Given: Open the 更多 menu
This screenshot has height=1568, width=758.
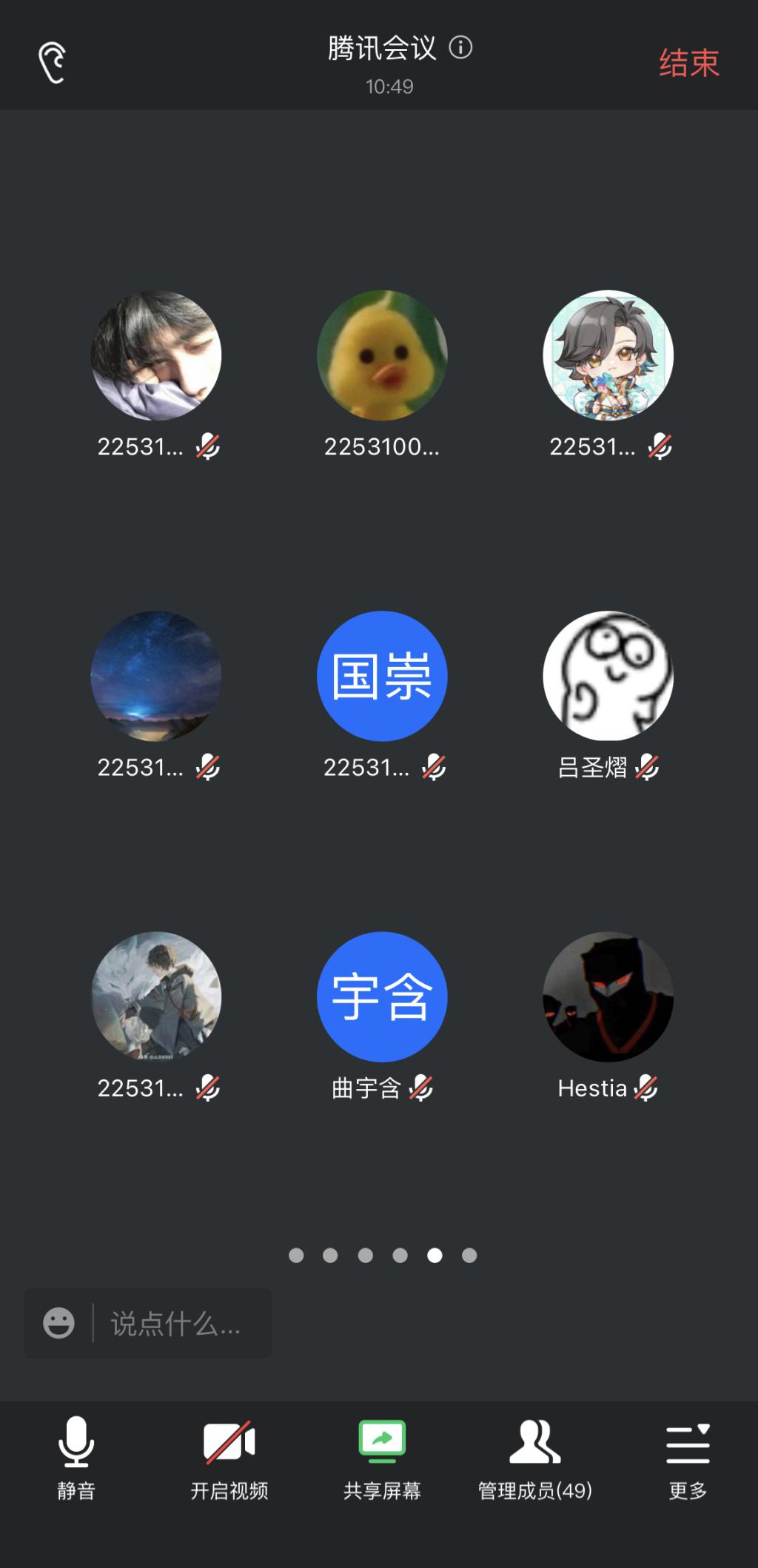Looking at the screenshot, I should pos(688,1458).
